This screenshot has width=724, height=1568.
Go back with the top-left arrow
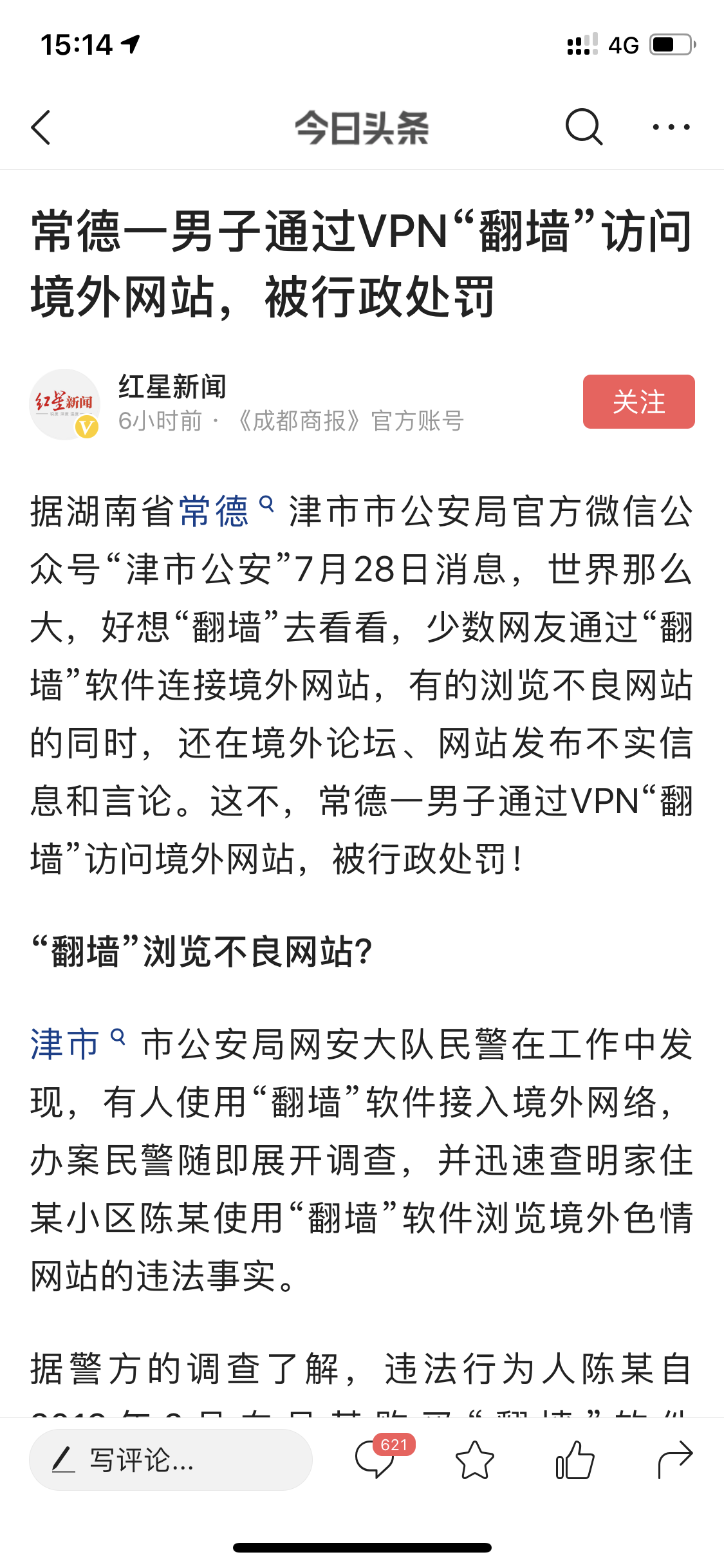(41, 127)
